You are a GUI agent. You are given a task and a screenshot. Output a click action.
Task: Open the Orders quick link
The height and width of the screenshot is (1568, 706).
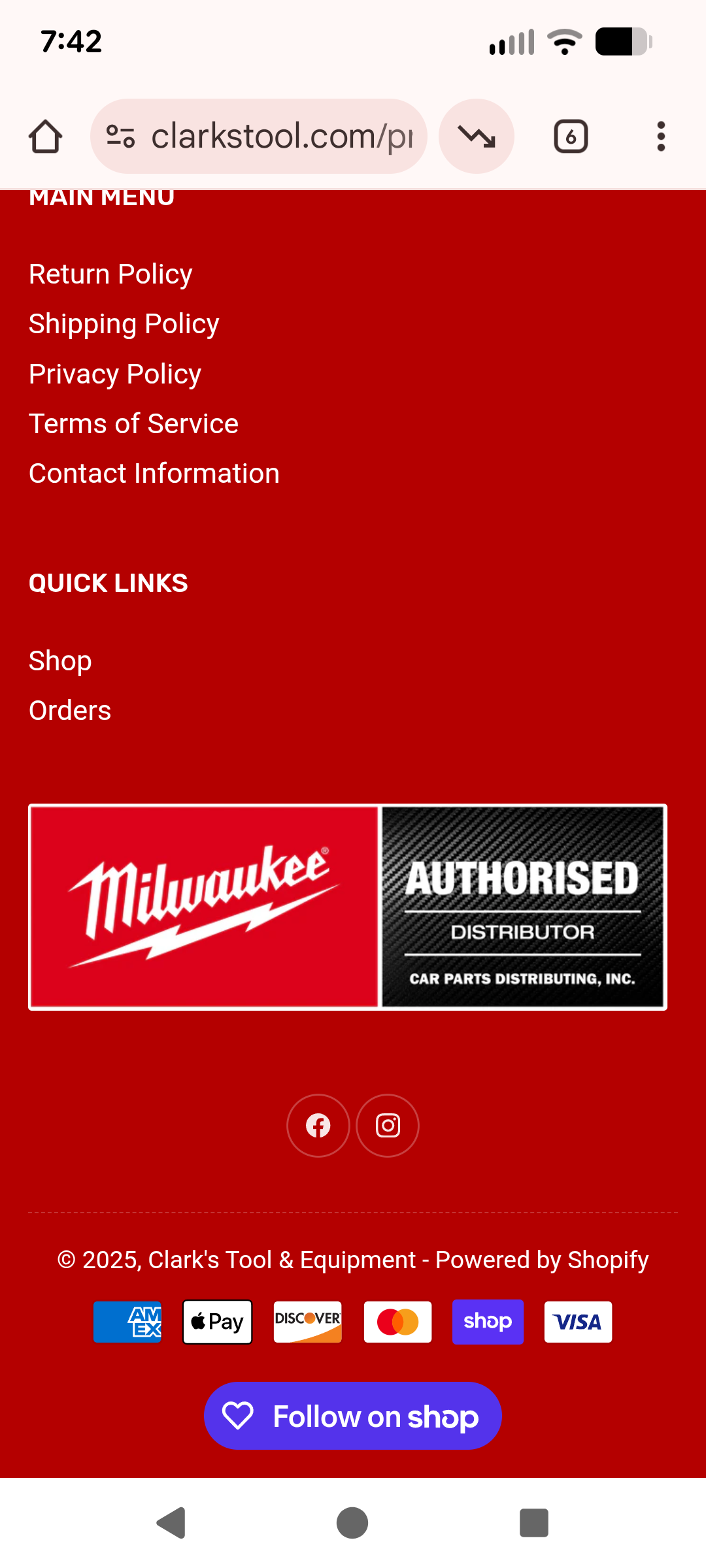[70, 711]
